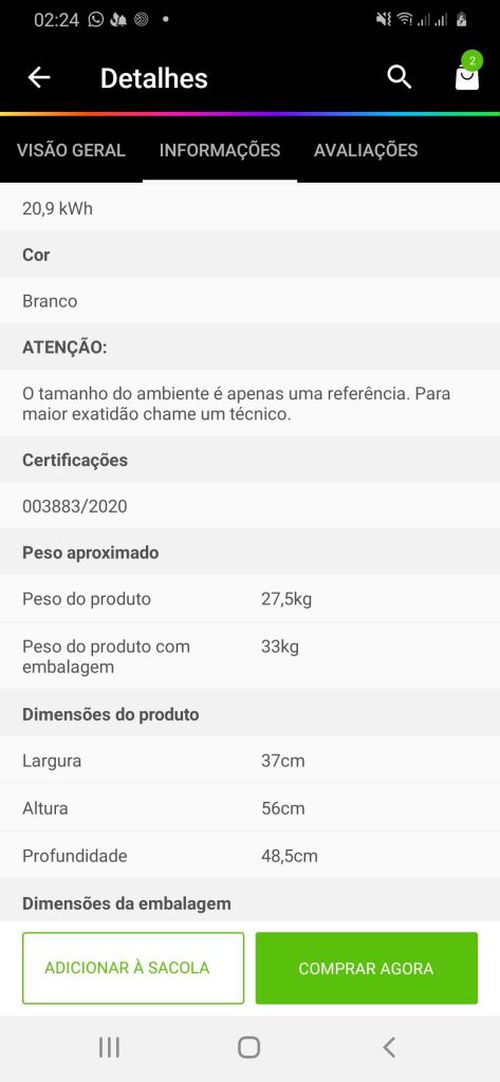Image resolution: width=500 pixels, height=1082 pixels.
Task: Switch to the Visão Geral tab
Action: [71, 150]
